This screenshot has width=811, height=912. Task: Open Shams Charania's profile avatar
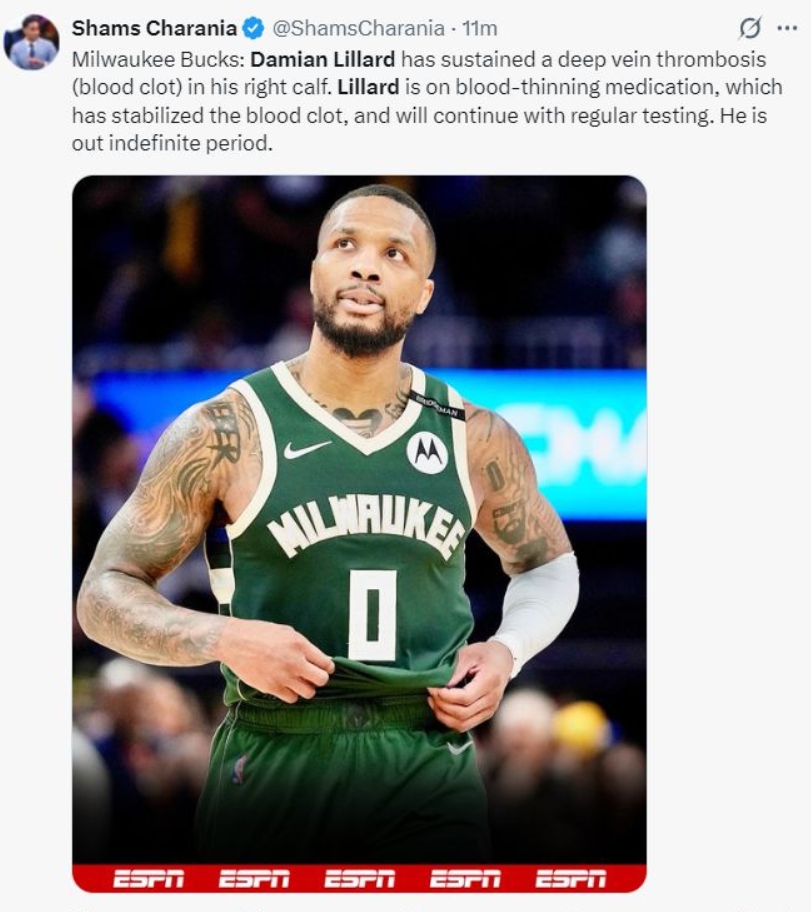click(x=31, y=43)
